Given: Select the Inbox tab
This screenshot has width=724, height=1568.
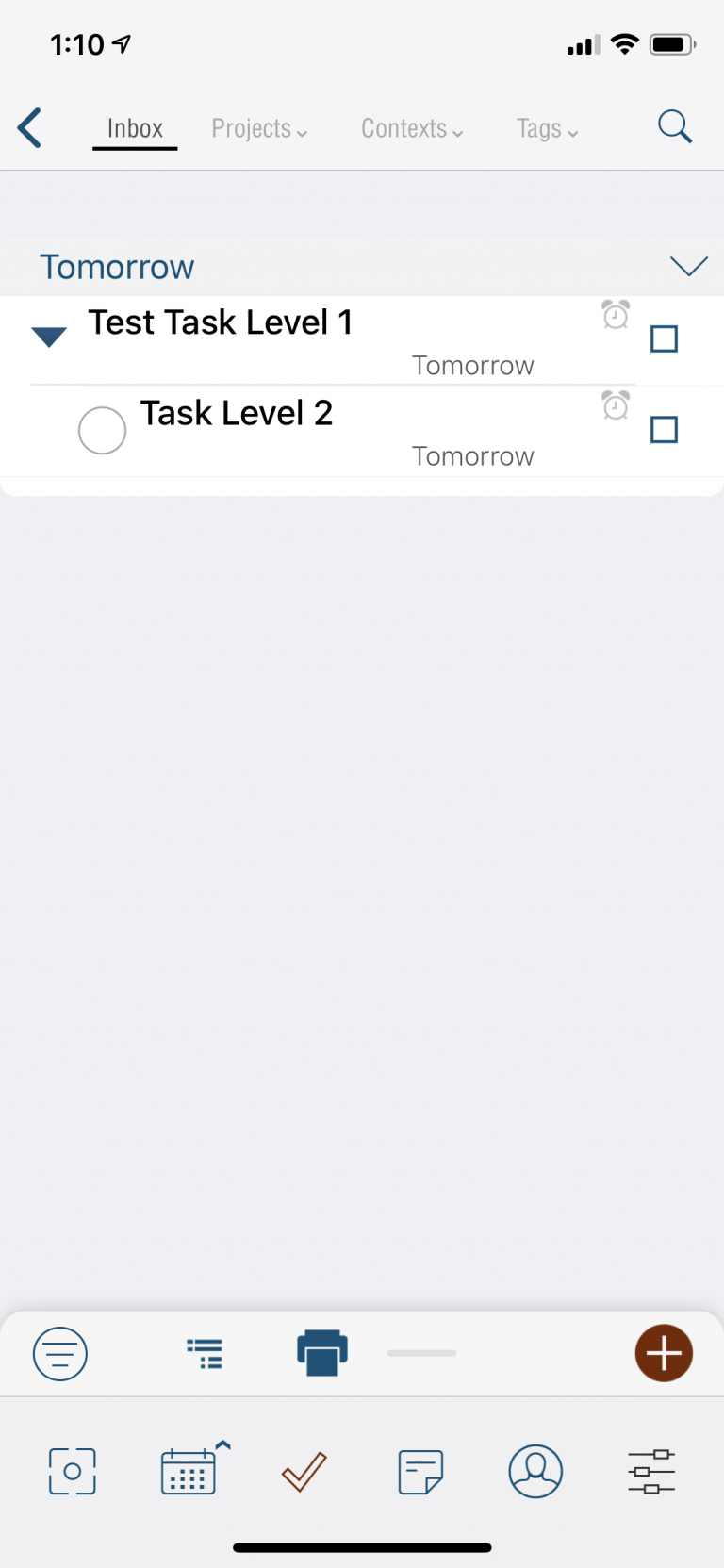Looking at the screenshot, I should point(134,128).
